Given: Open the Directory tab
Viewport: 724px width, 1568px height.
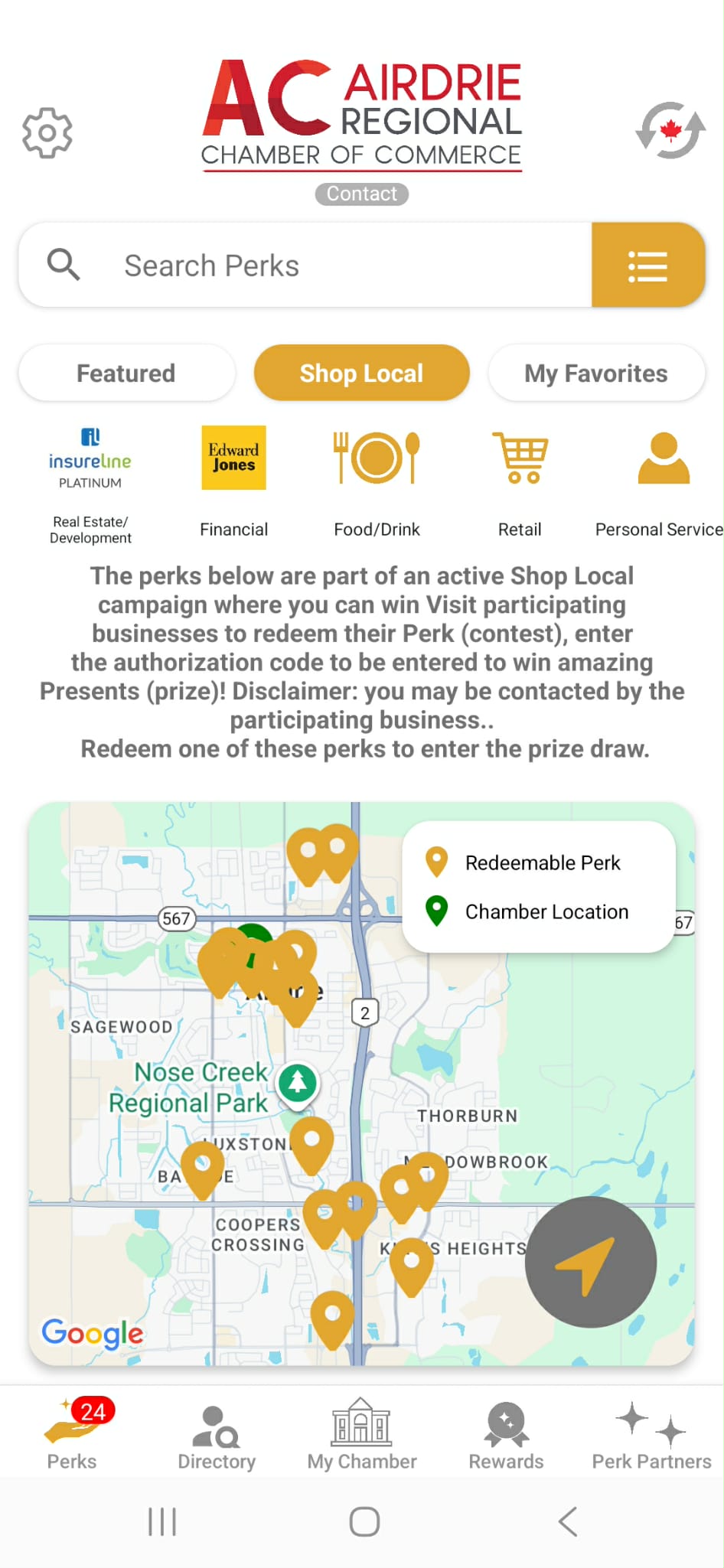Looking at the screenshot, I should coord(217,1436).
